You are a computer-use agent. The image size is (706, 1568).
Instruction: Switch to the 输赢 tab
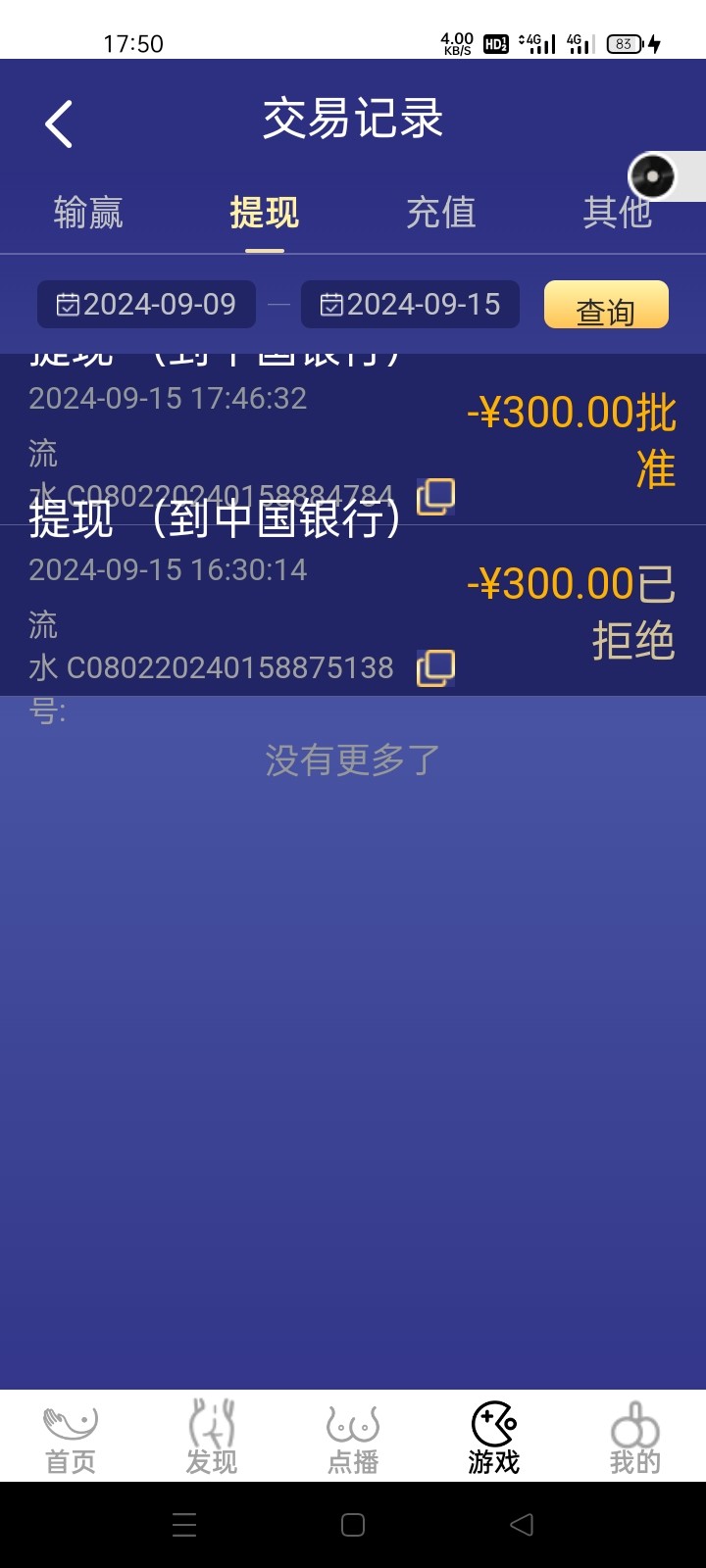point(88,213)
